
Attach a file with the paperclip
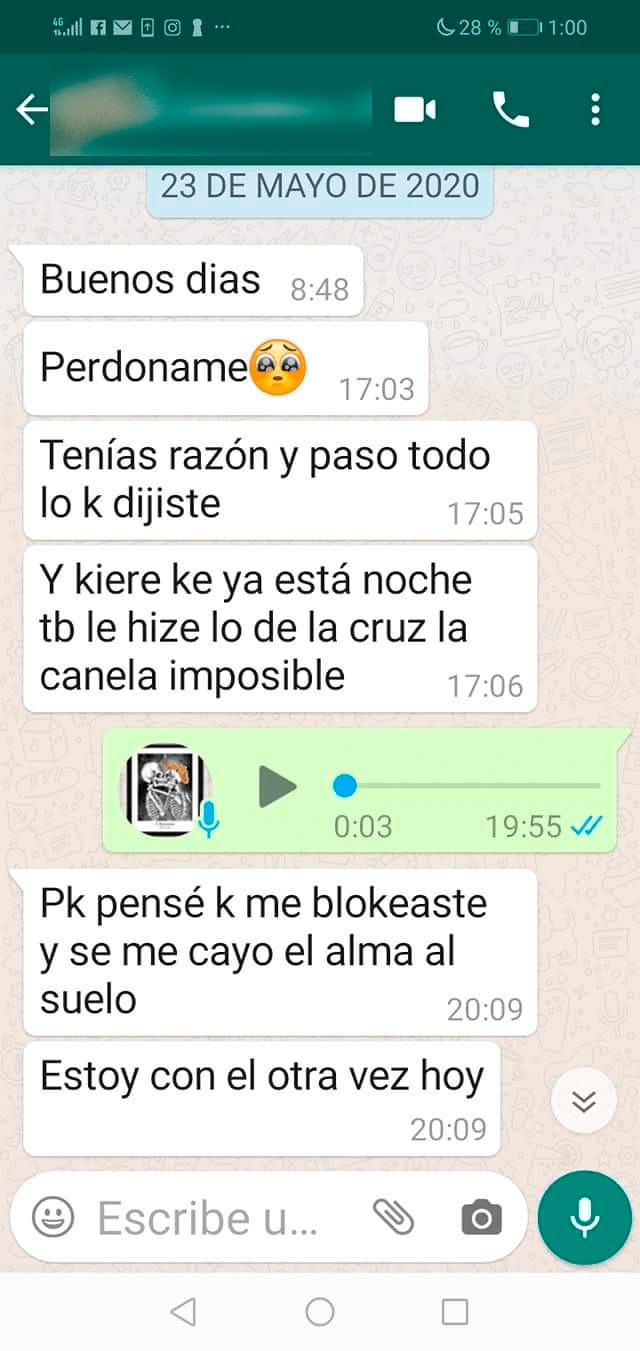pyautogui.click(x=394, y=1218)
